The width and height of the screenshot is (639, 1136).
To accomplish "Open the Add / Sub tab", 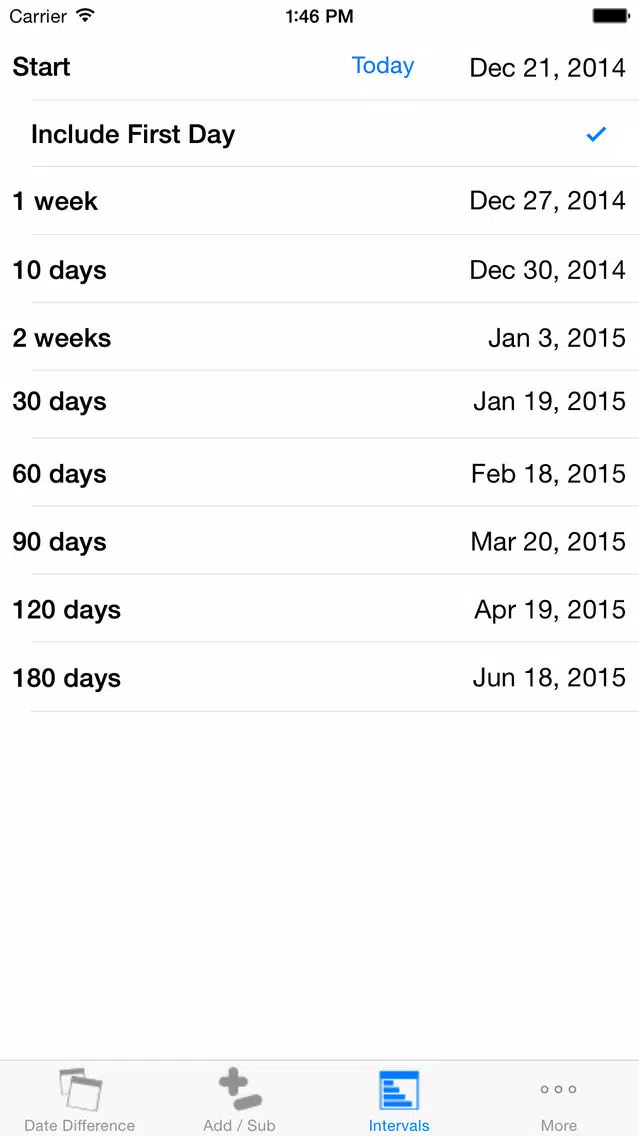I will pos(240,1099).
